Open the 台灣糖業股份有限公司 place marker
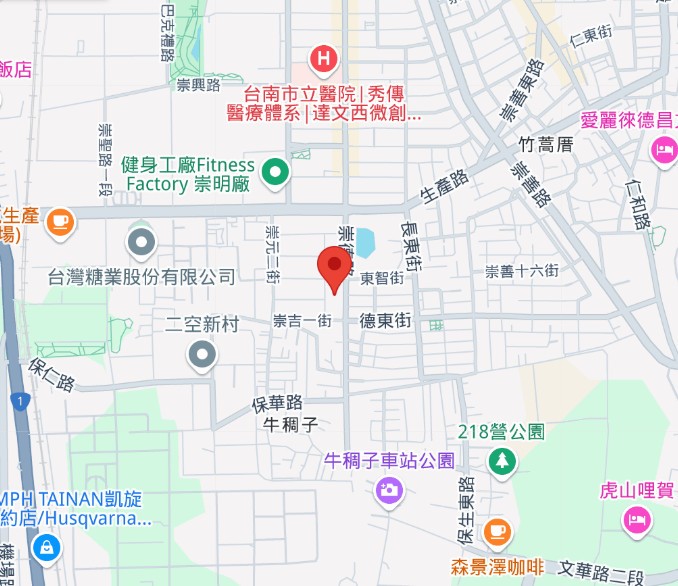This screenshot has width=678, height=586. click(x=143, y=241)
